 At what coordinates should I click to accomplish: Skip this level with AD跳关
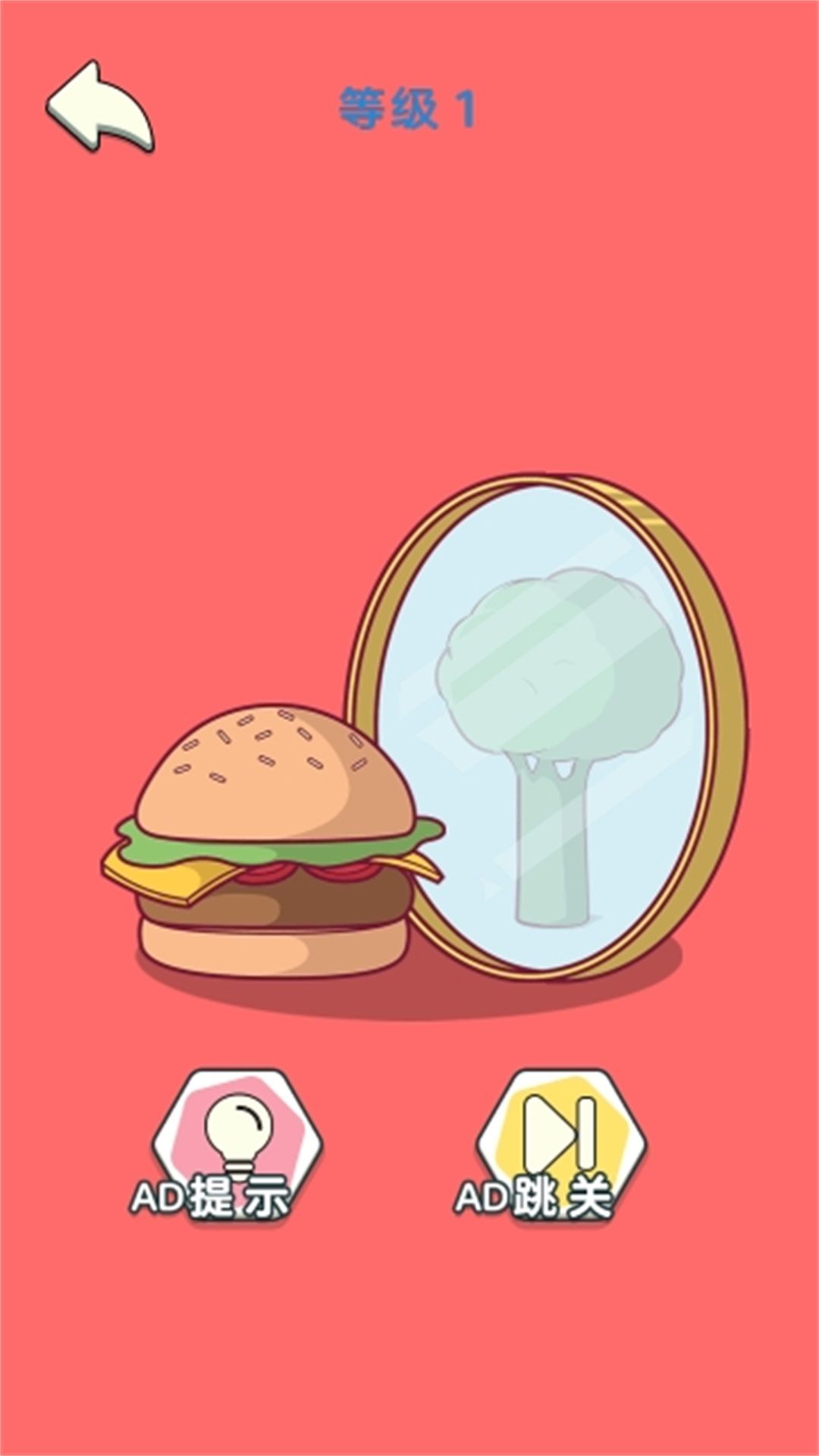coord(560,1147)
